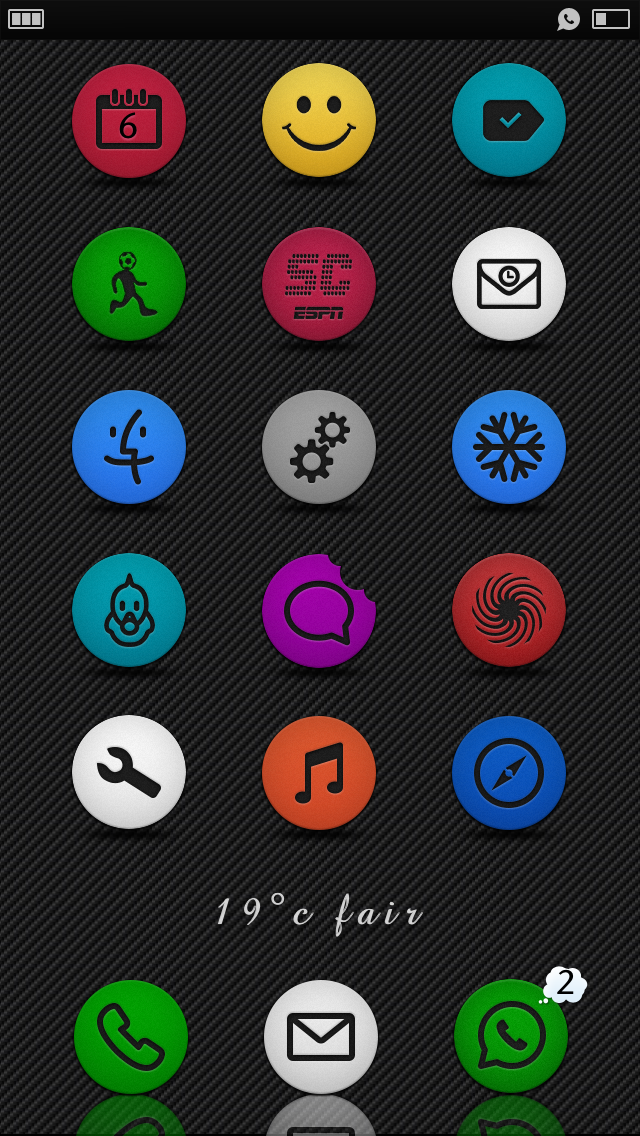This screenshot has height=1136, width=640.
Task: Open the white wrench tool icon
Action: (129, 772)
